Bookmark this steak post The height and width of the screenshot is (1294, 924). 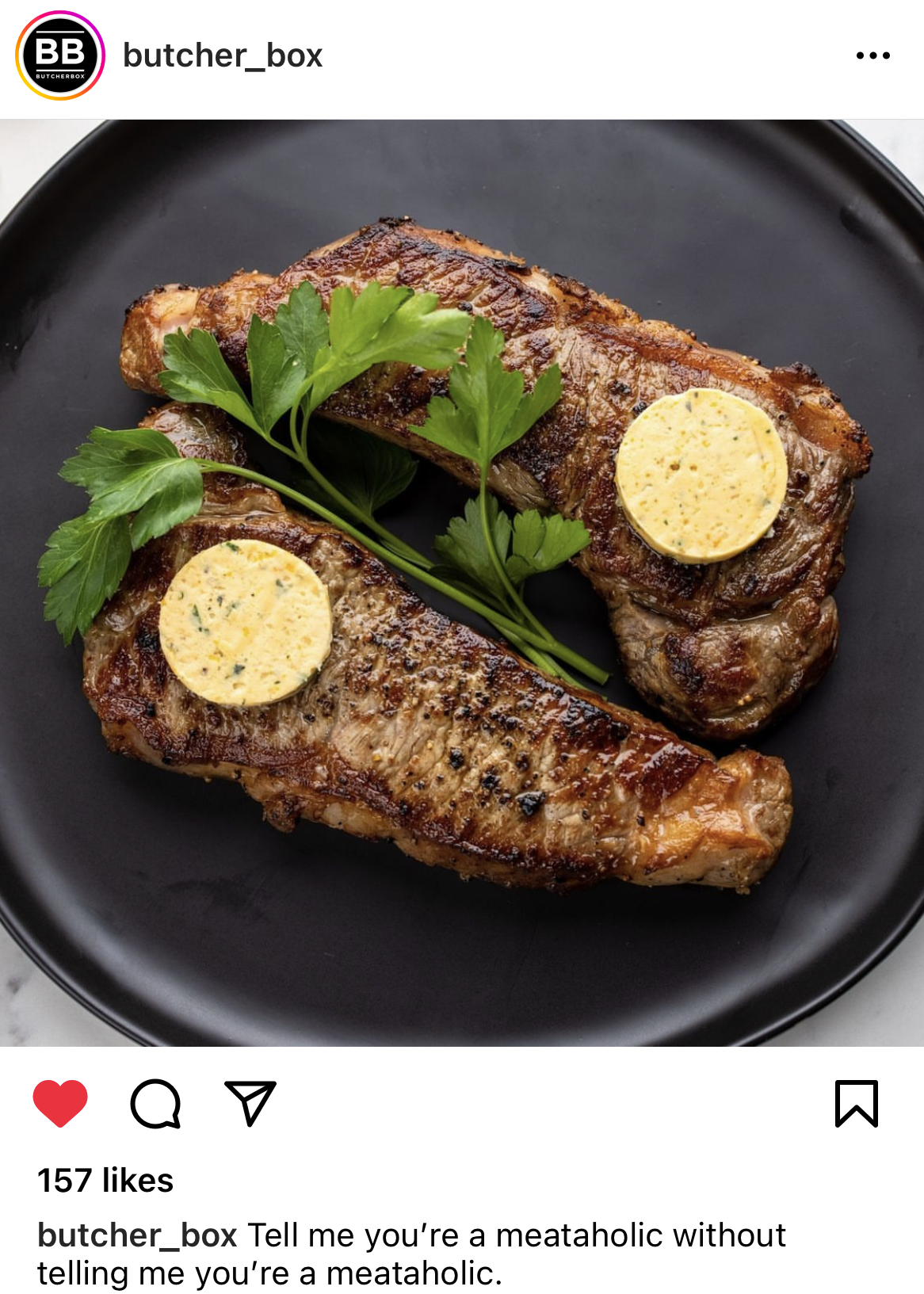tap(857, 1103)
